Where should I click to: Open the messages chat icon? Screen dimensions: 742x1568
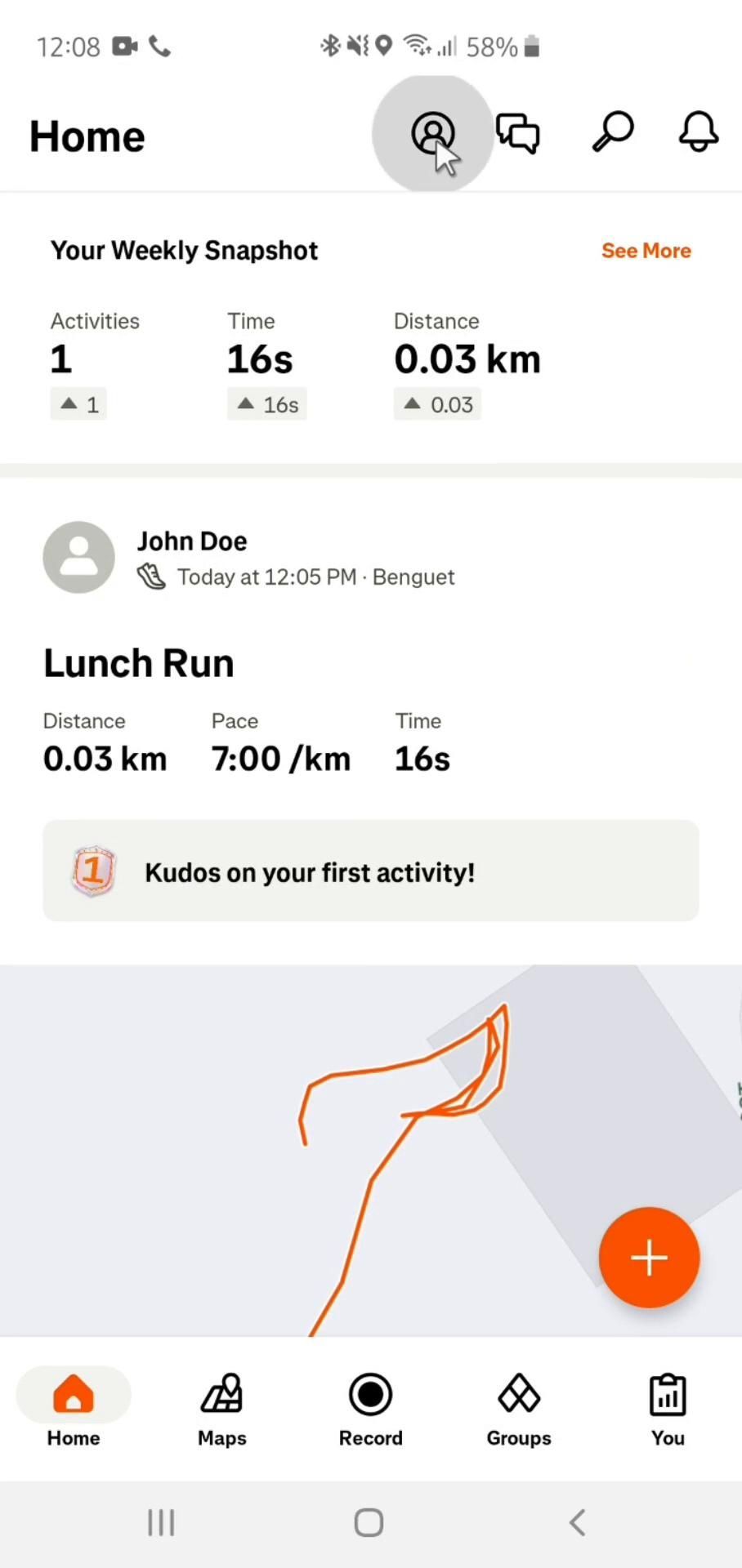[518, 133]
